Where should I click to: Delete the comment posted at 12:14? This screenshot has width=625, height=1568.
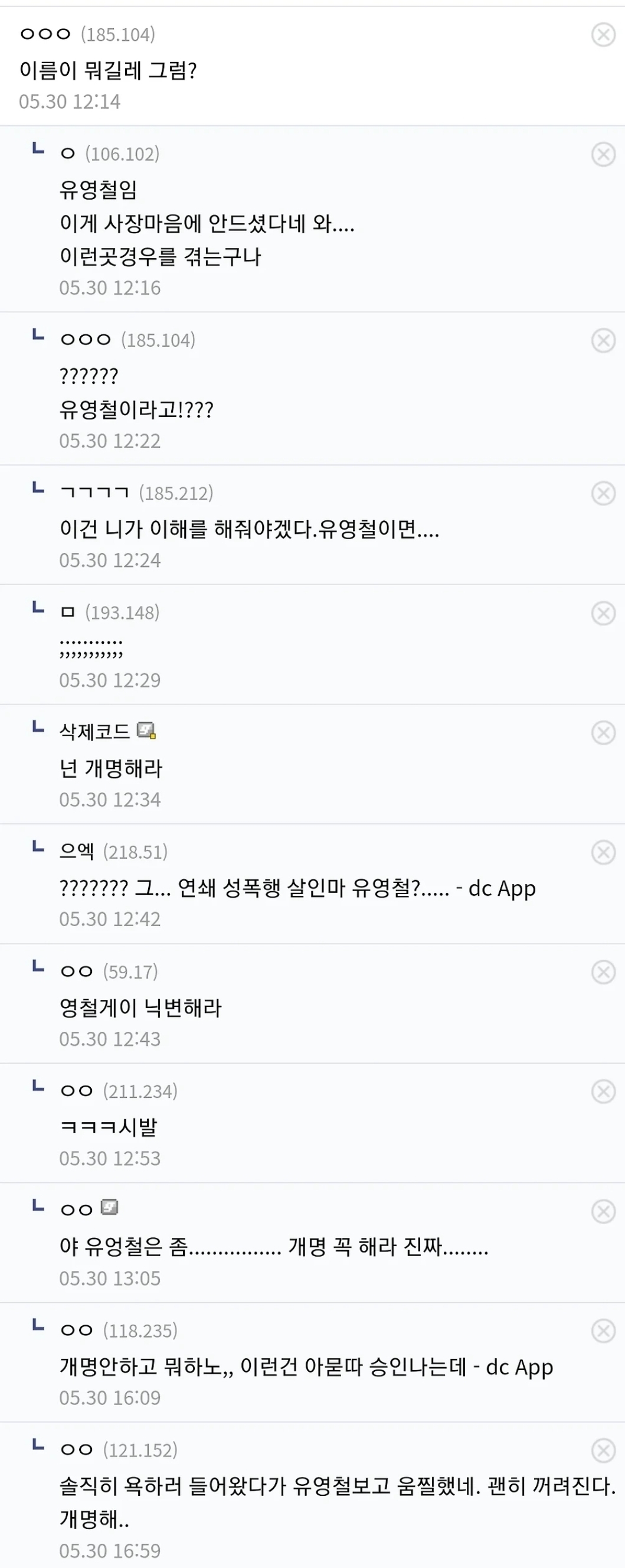coord(603,35)
